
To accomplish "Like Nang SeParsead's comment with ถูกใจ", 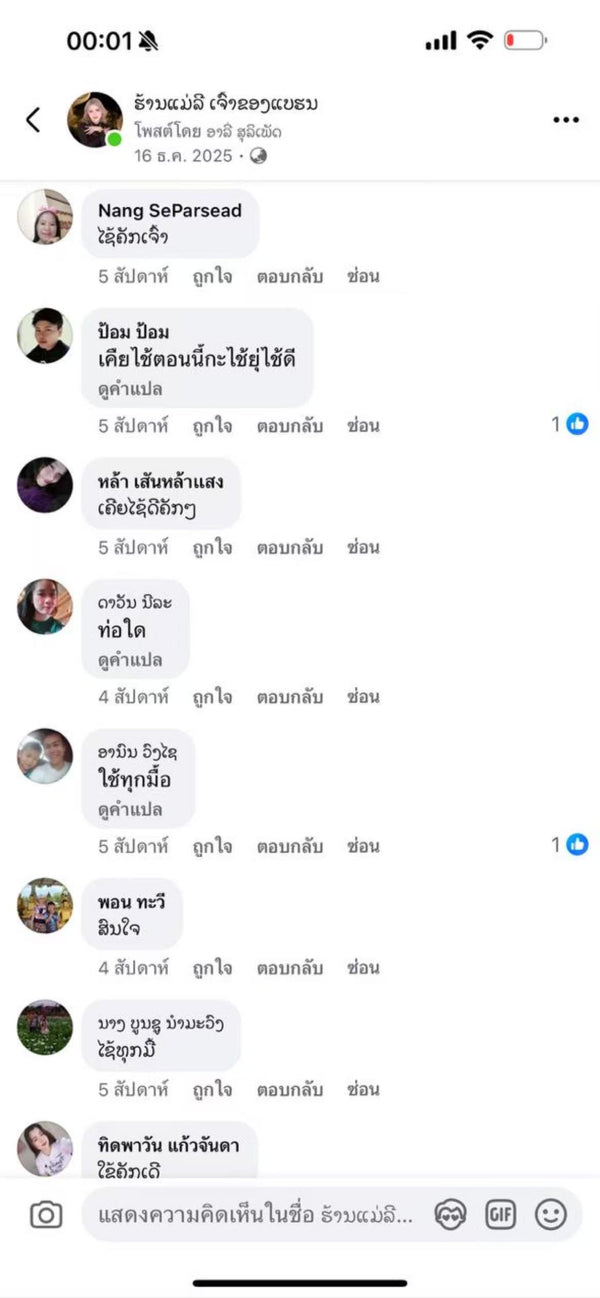I will point(212,276).
